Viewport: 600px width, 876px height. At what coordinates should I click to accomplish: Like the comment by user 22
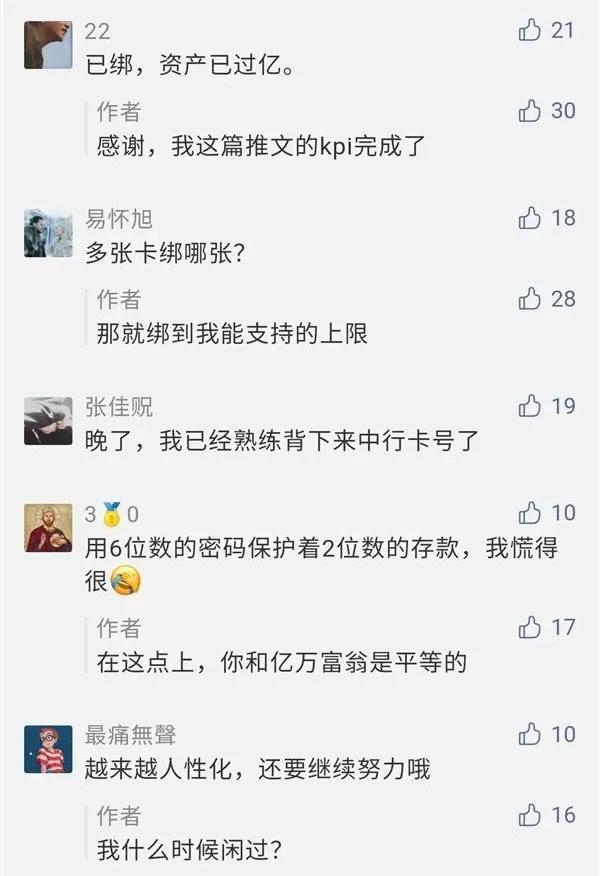point(530,31)
